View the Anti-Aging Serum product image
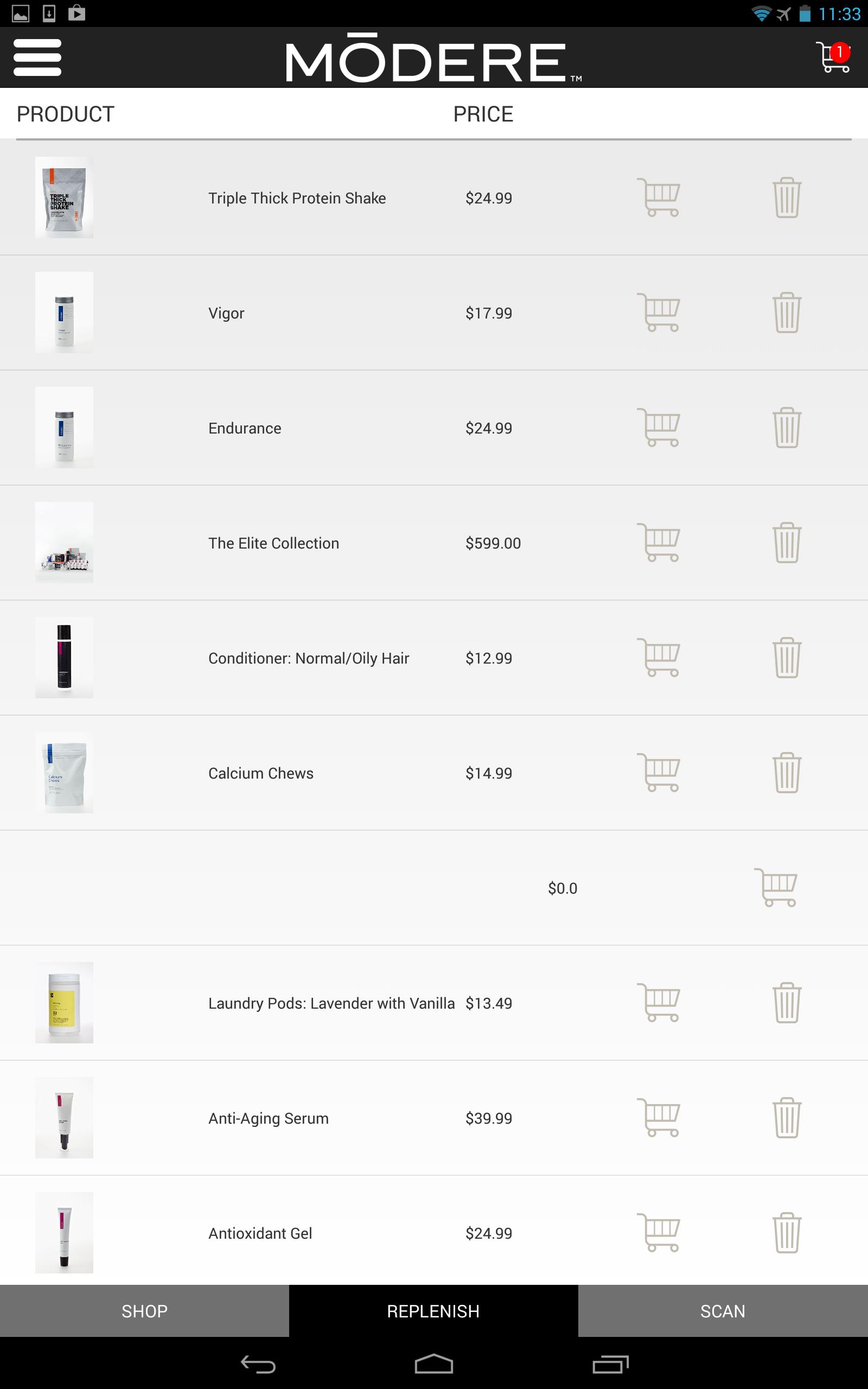 pos(65,1118)
